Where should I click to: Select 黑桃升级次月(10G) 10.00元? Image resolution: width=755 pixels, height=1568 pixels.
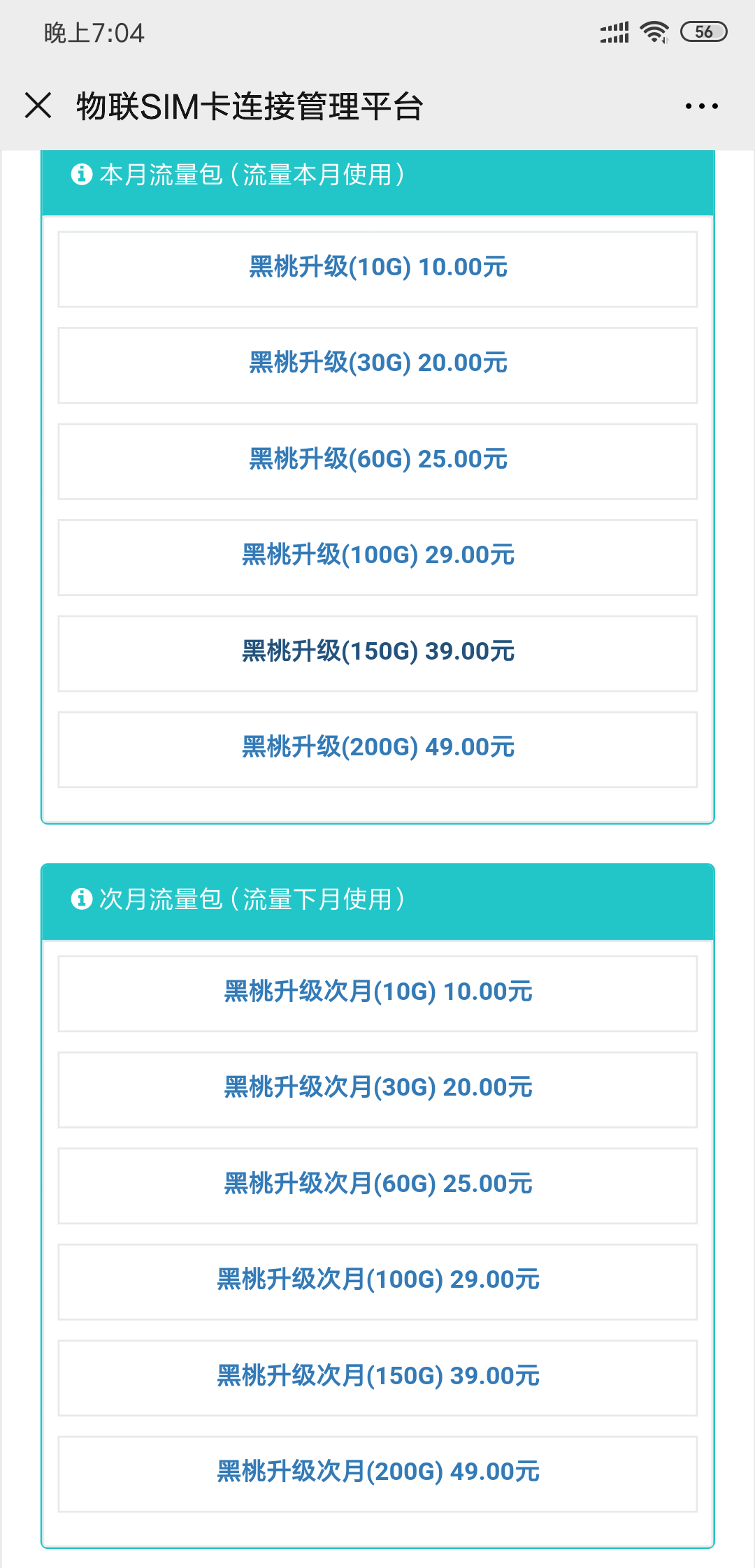(377, 992)
